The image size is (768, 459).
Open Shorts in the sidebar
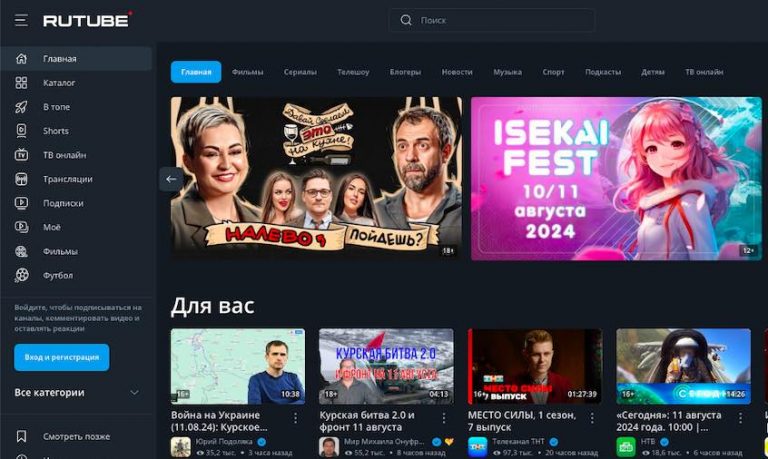tap(55, 131)
